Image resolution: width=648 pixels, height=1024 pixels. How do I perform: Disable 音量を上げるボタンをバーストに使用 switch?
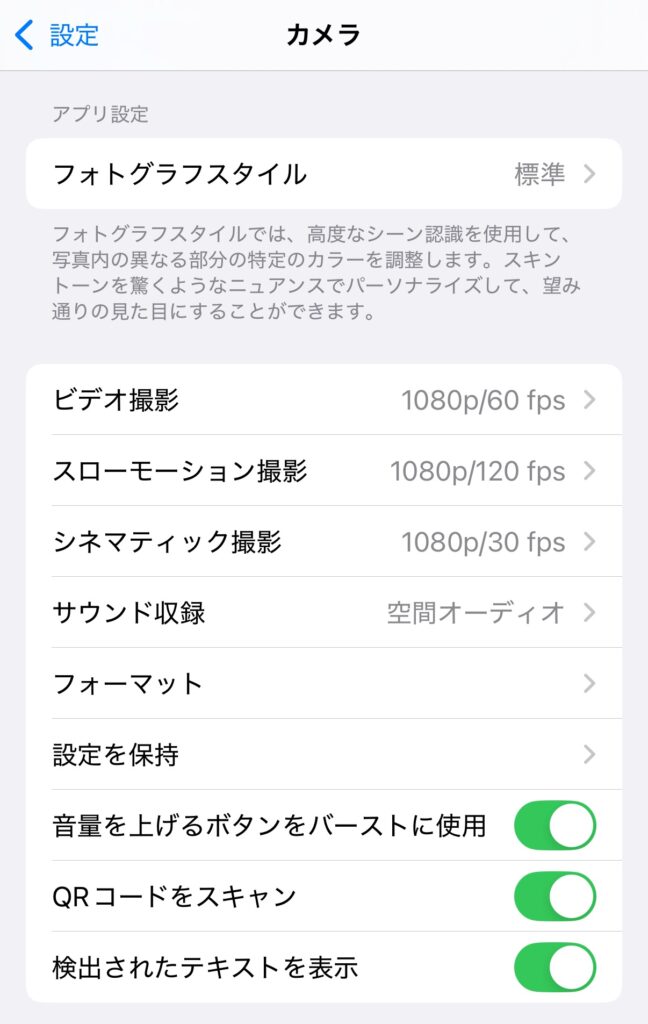tap(554, 826)
